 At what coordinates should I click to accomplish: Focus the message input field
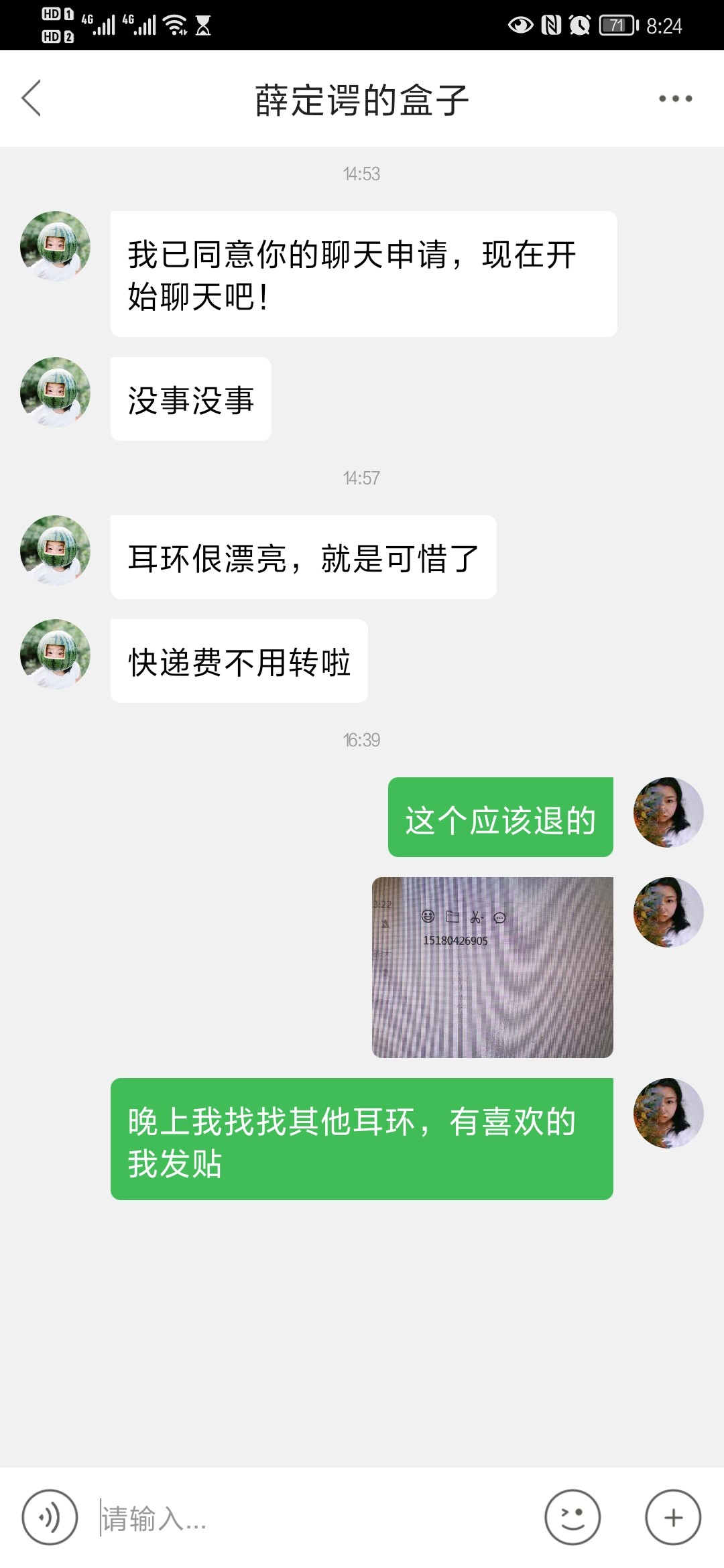pos(315,1518)
